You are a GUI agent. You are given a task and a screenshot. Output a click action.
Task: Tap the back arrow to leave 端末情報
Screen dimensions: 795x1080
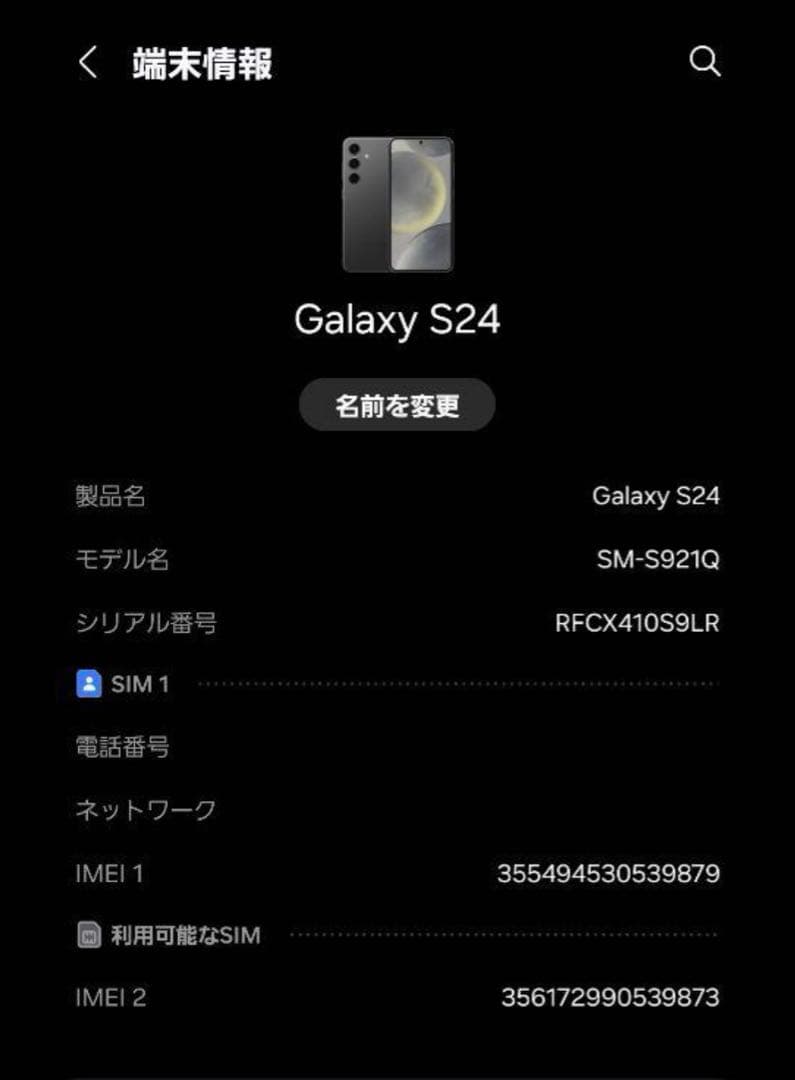coord(89,63)
